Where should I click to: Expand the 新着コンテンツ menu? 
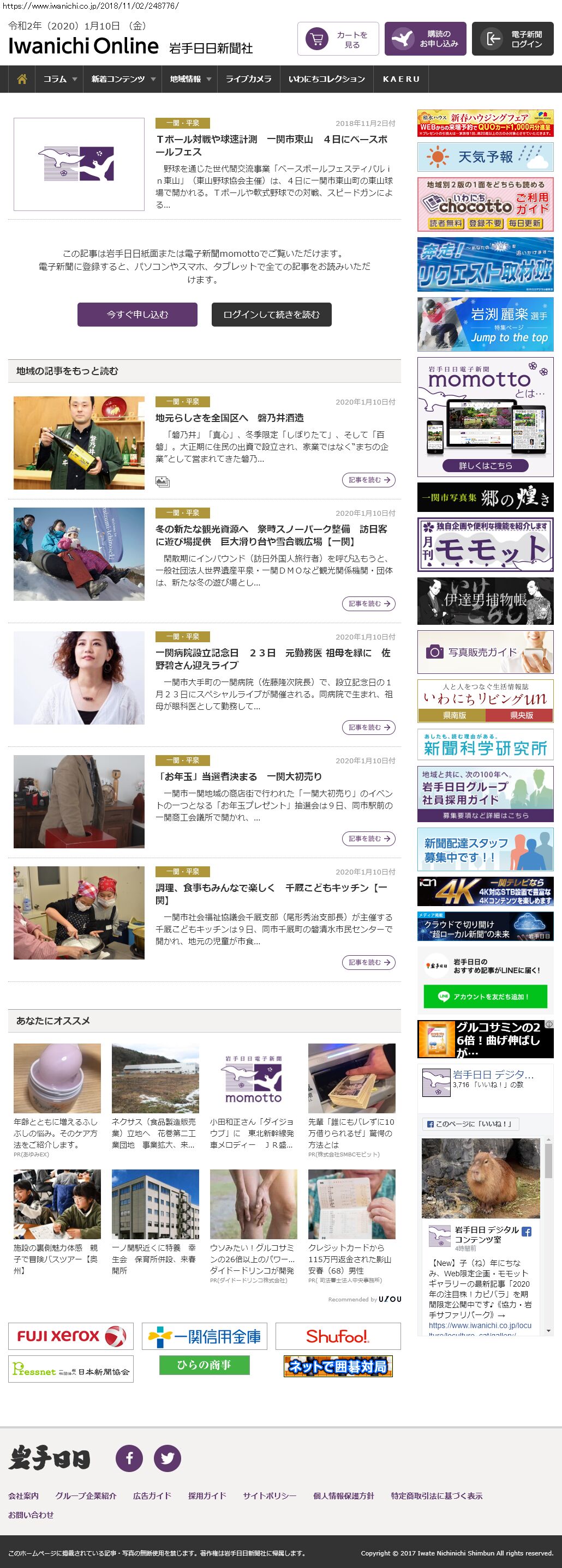[x=123, y=79]
